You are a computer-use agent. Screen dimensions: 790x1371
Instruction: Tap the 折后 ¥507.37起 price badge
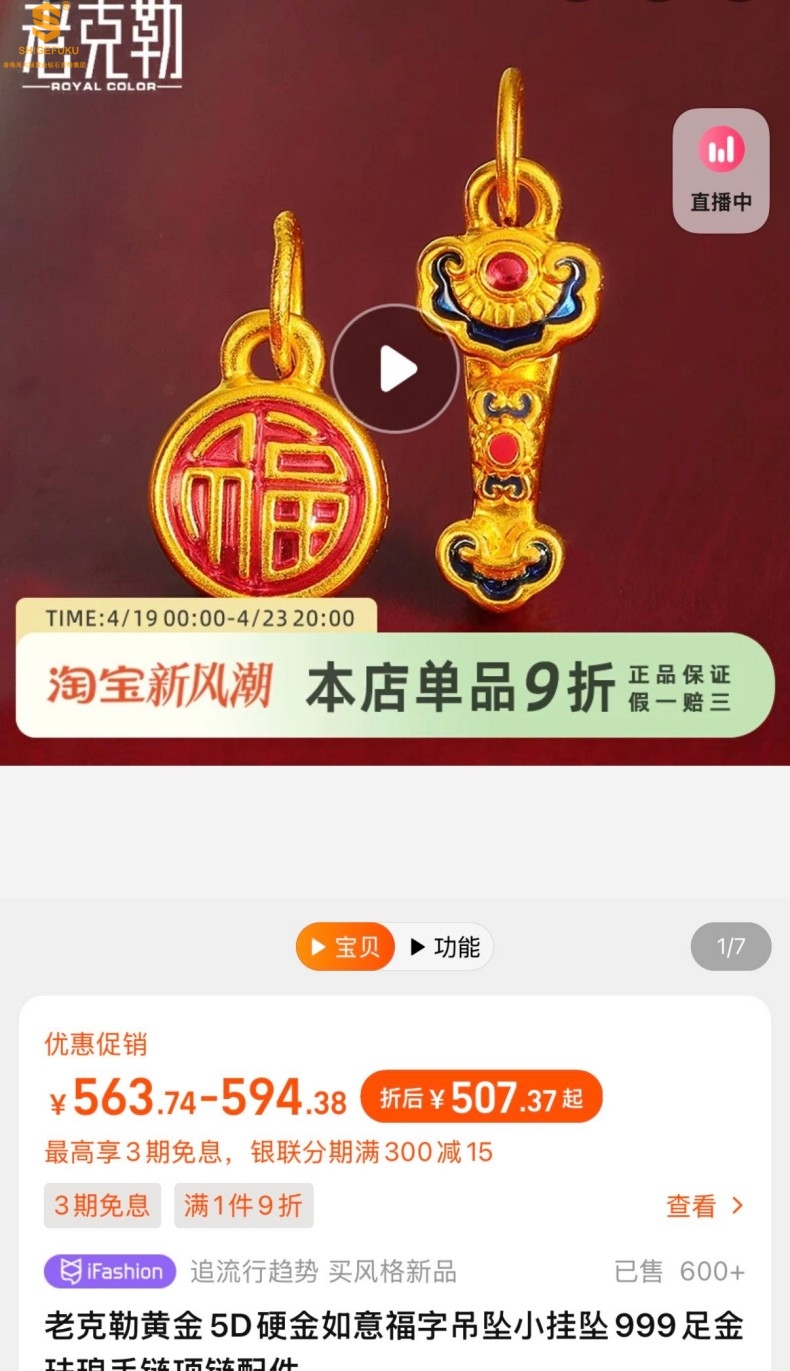[481, 1097]
